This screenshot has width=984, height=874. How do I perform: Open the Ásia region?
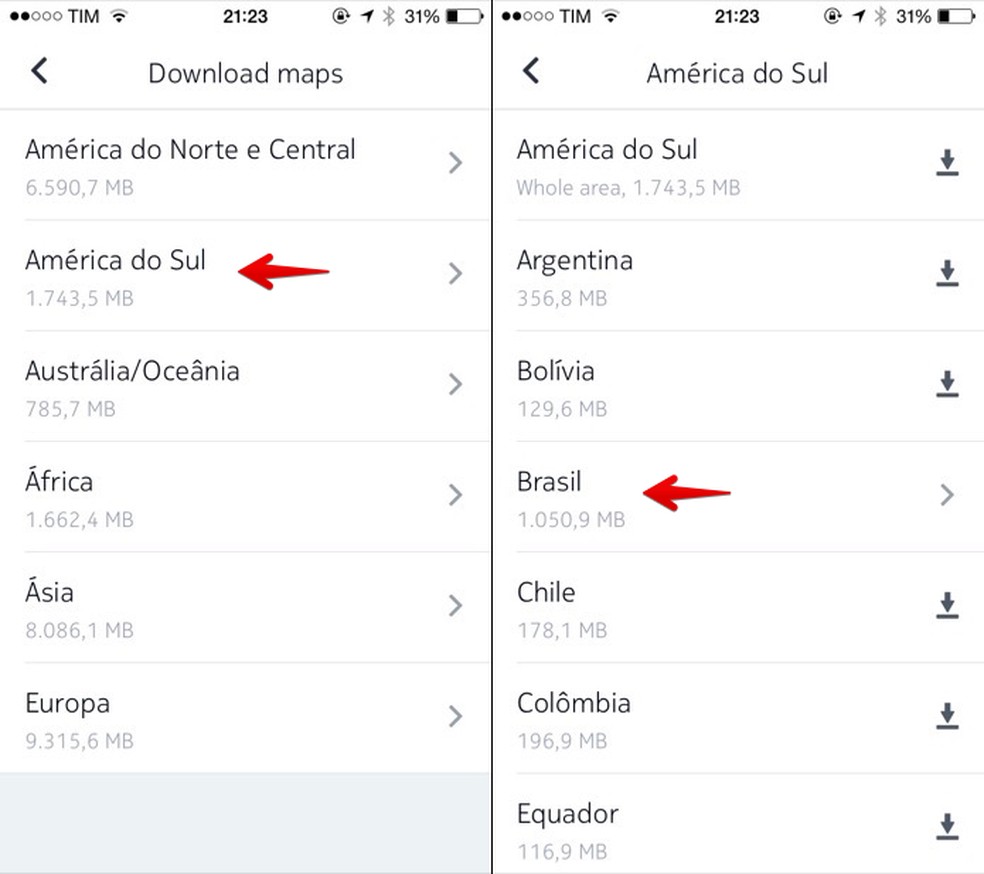pyautogui.click(x=245, y=607)
